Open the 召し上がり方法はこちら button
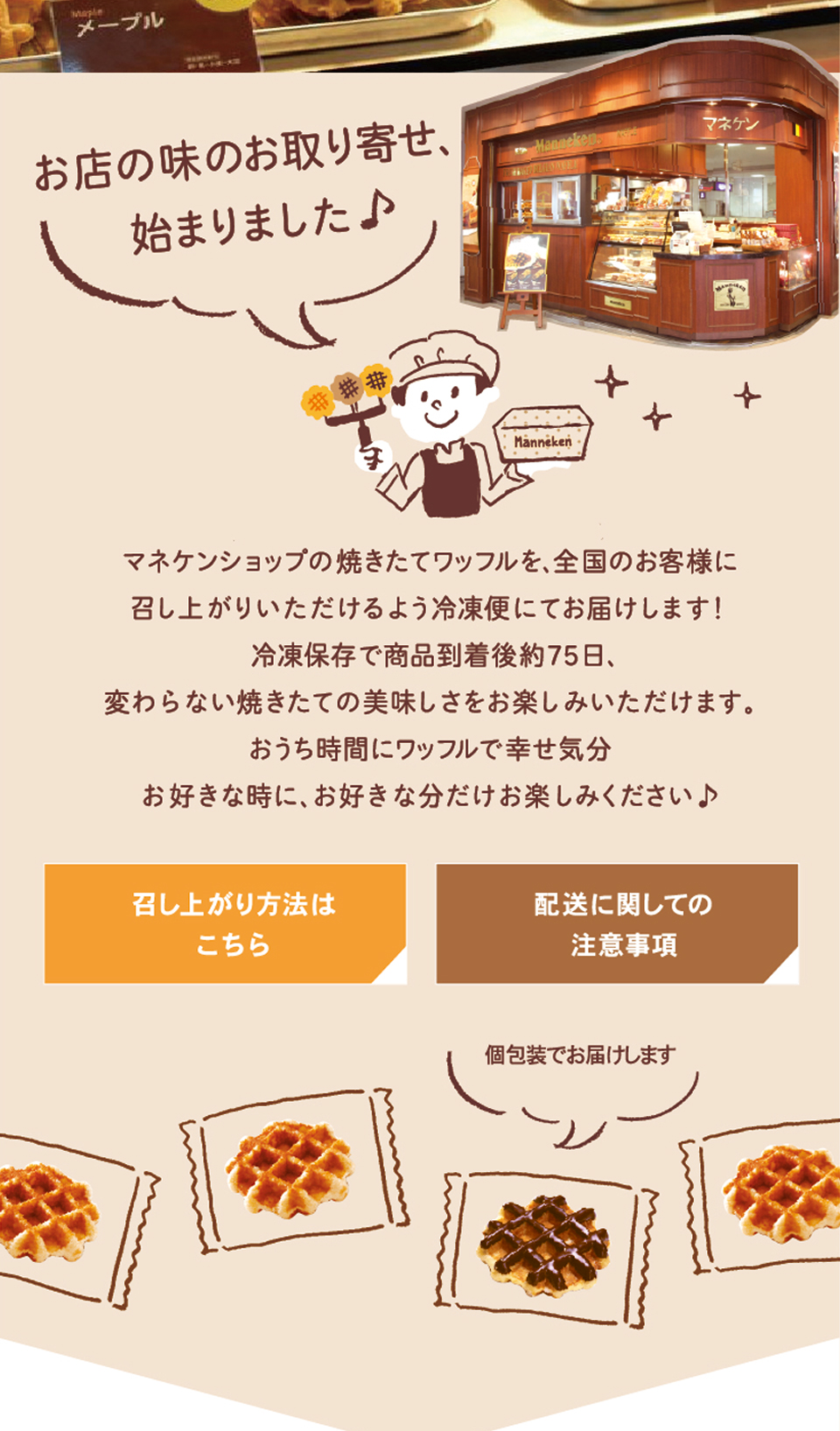The height and width of the screenshot is (1431, 840). pyautogui.click(x=226, y=923)
